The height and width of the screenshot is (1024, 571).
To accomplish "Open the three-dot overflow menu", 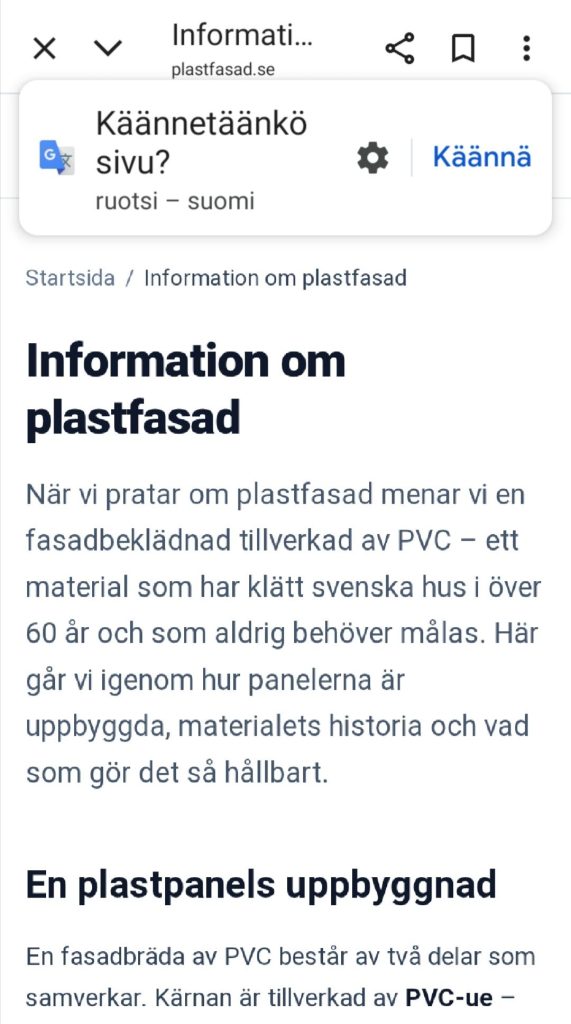I will (527, 48).
